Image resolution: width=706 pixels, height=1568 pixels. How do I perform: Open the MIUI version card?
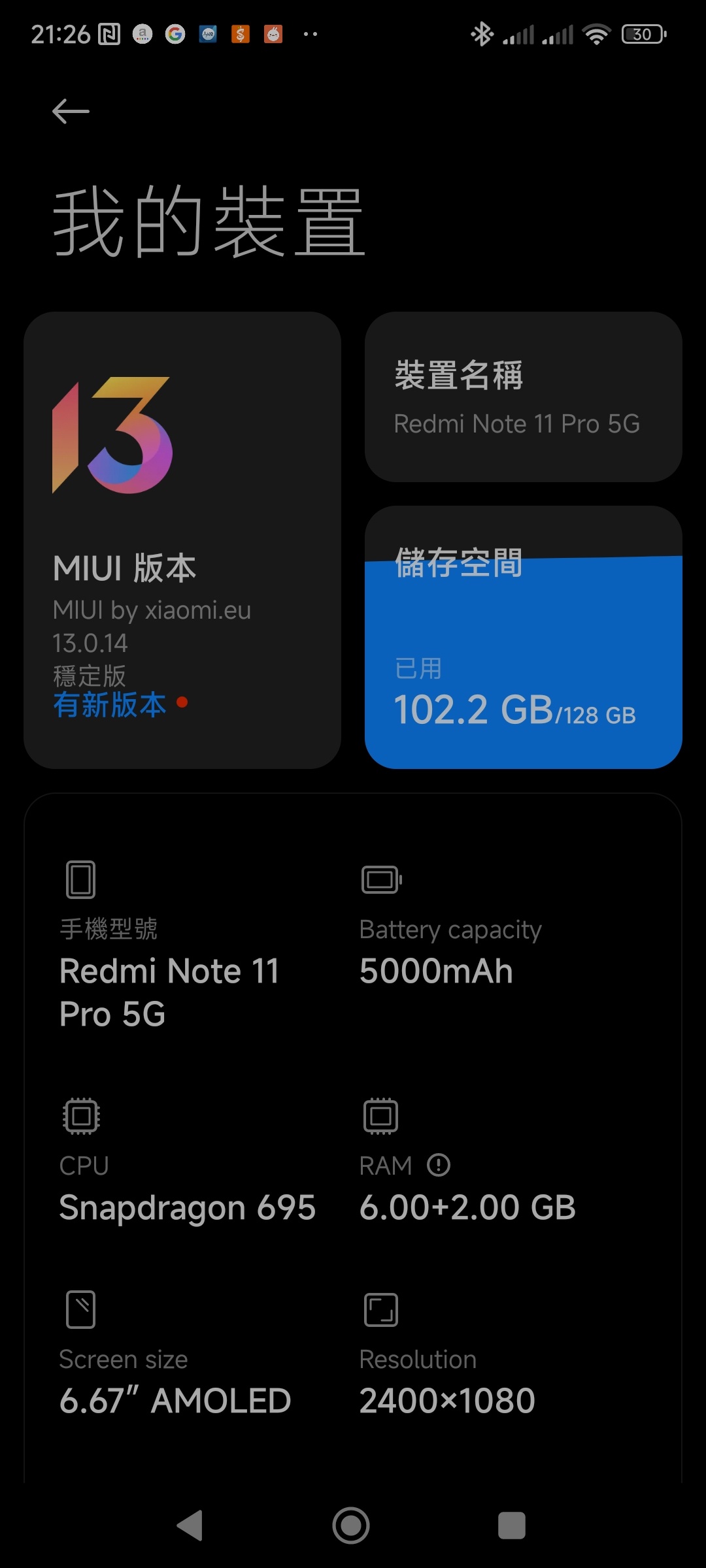(182, 540)
